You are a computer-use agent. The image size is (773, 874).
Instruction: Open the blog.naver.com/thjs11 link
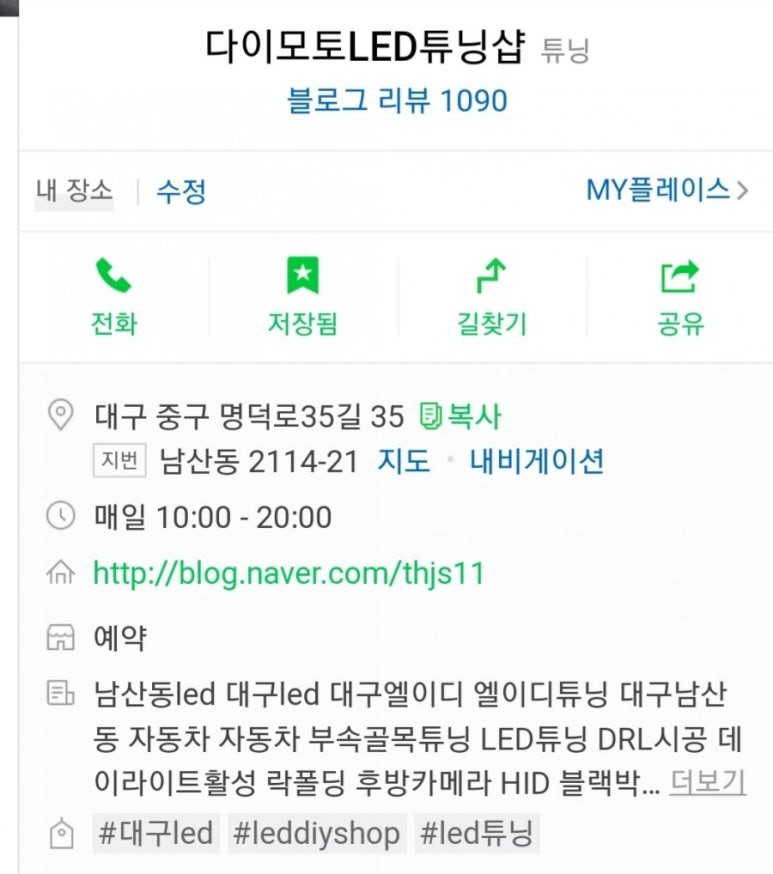288,573
